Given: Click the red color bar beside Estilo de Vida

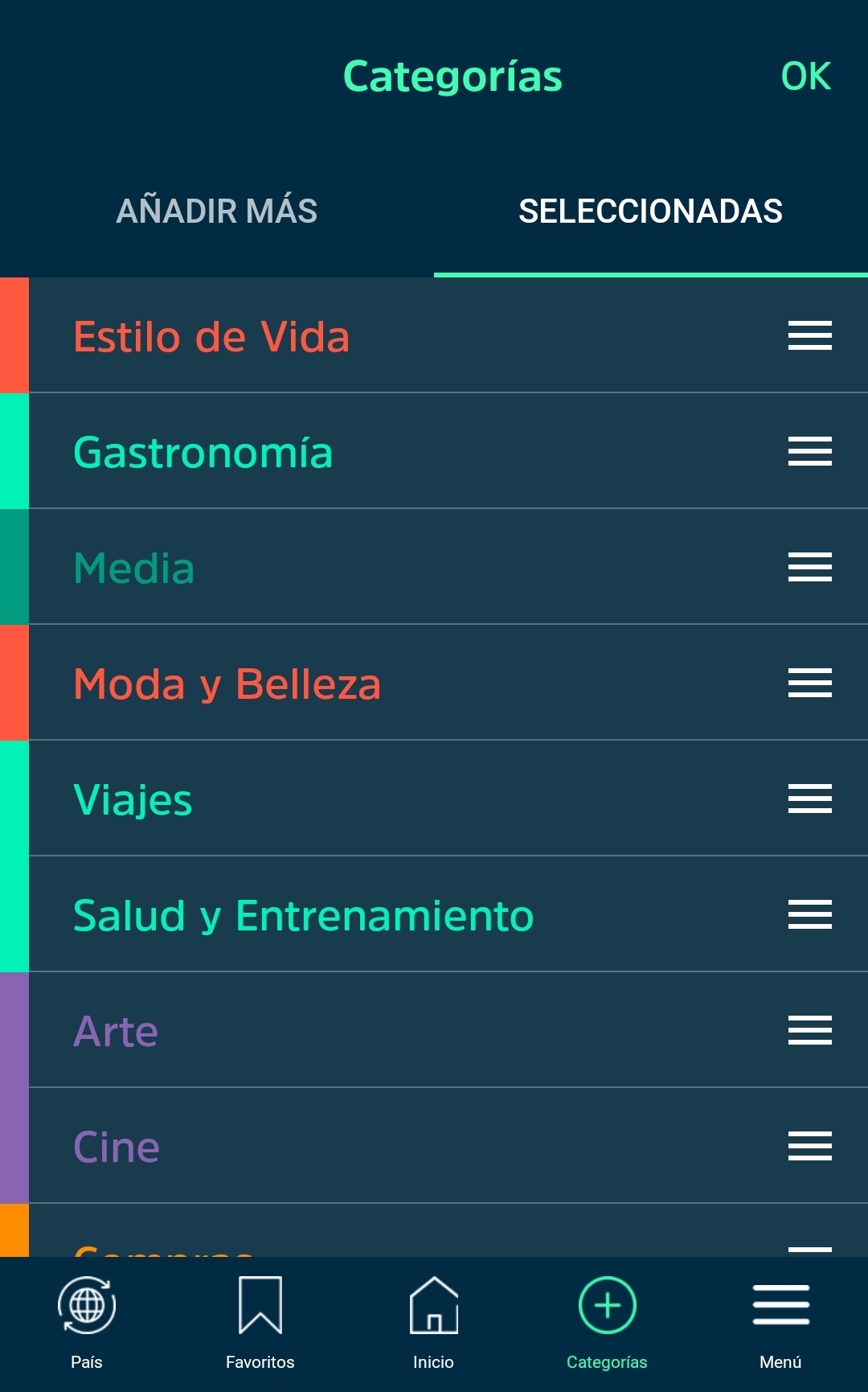Looking at the screenshot, I should (14, 336).
